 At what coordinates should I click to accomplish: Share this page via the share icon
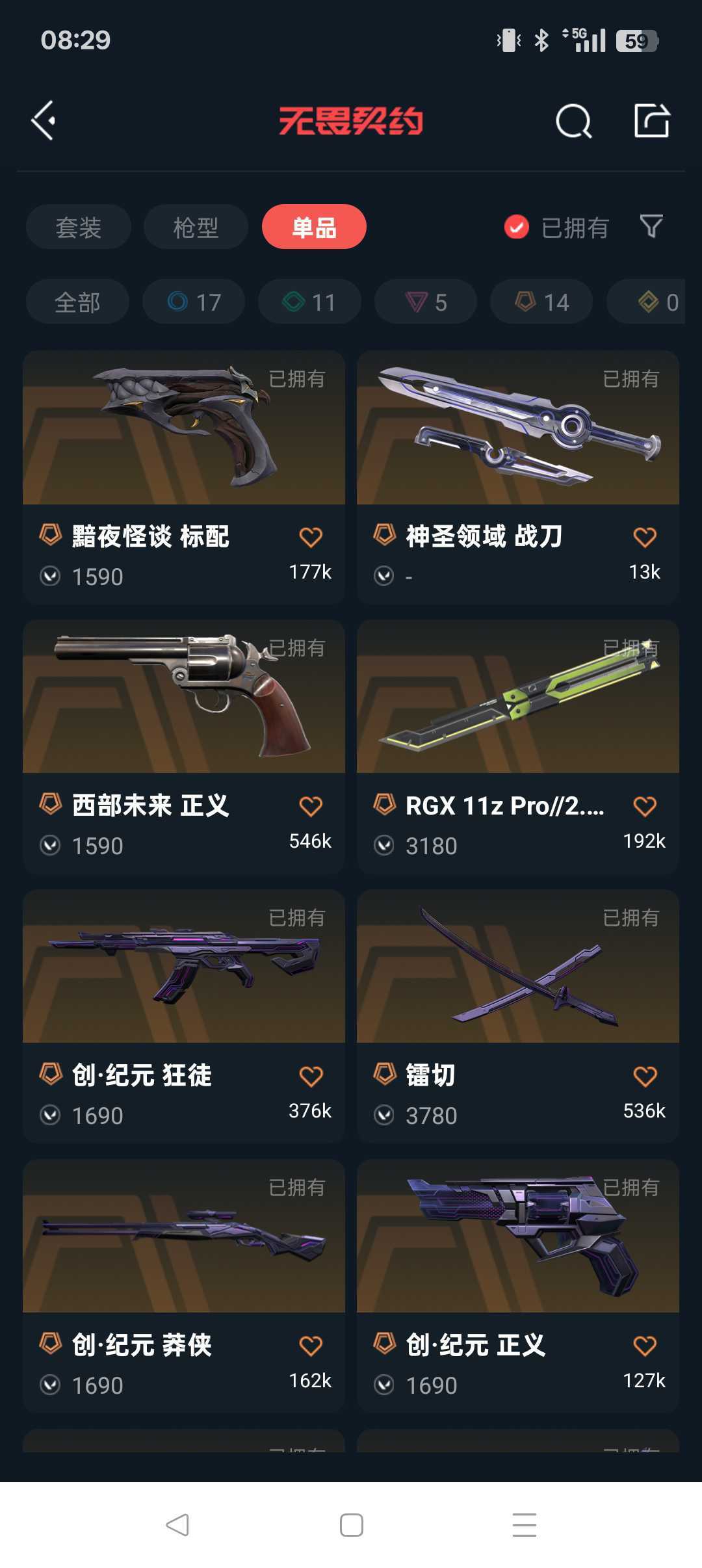point(651,120)
